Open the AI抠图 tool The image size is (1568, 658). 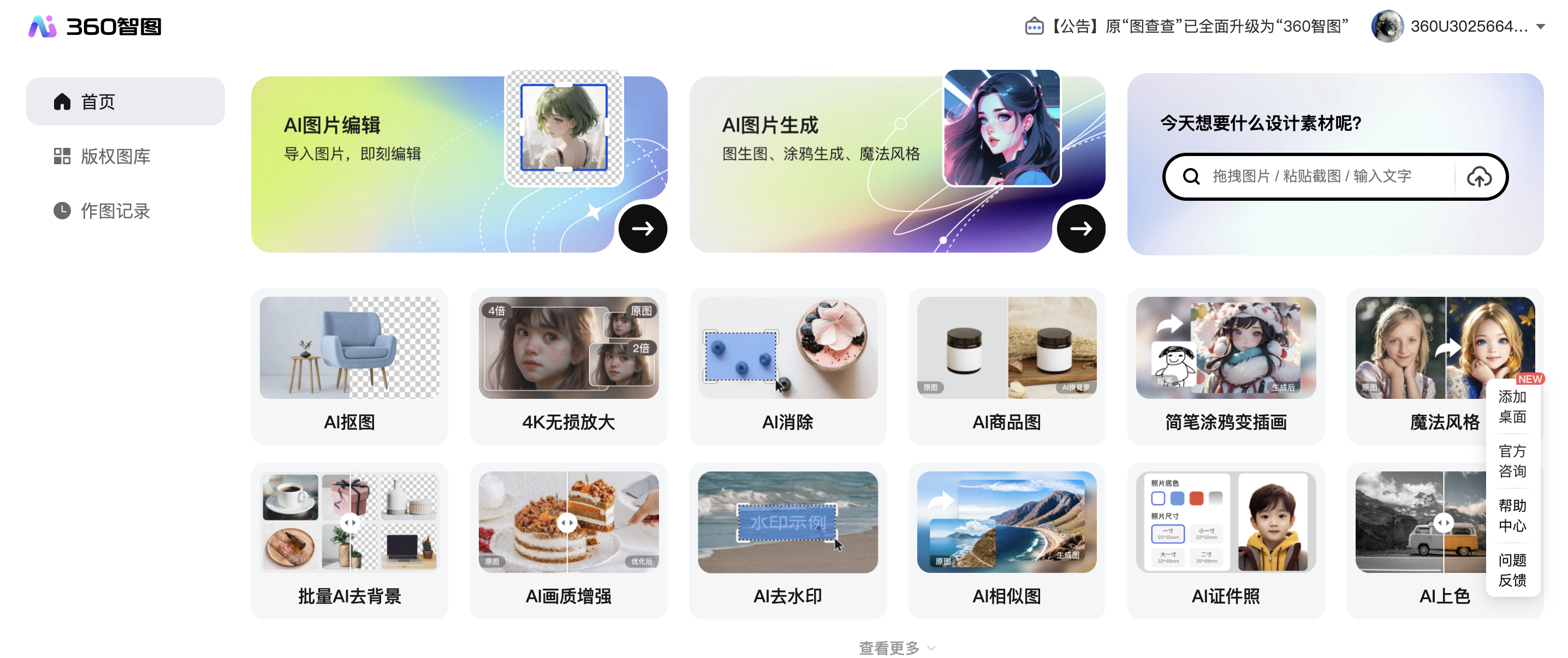pyautogui.click(x=349, y=366)
